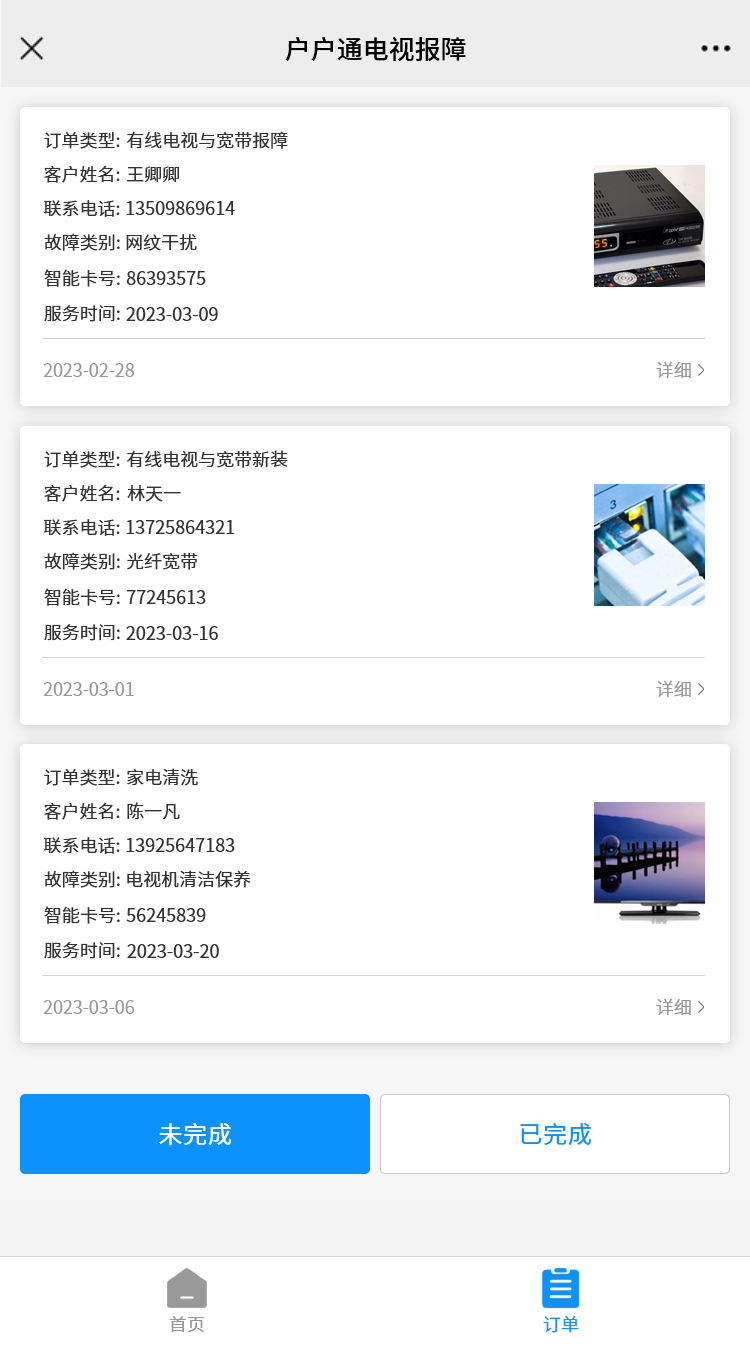The image size is (750, 1348).
Task: Open 详细 for 王卿卿's order
Action: [x=680, y=370]
